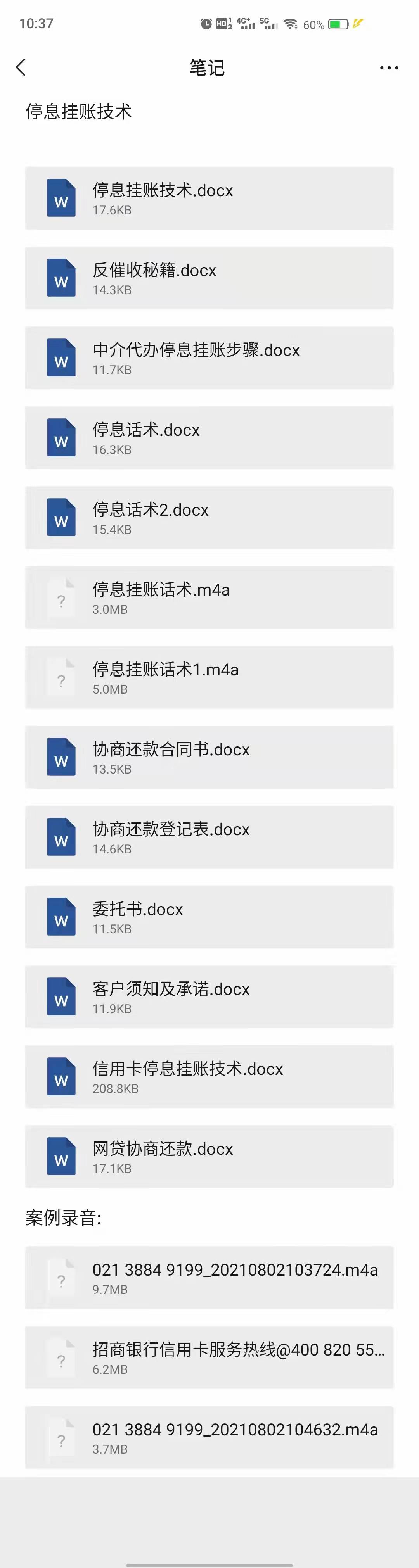
Task: Open 招商银行信用卡服务热线 recording
Action: [x=209, y=1357]
